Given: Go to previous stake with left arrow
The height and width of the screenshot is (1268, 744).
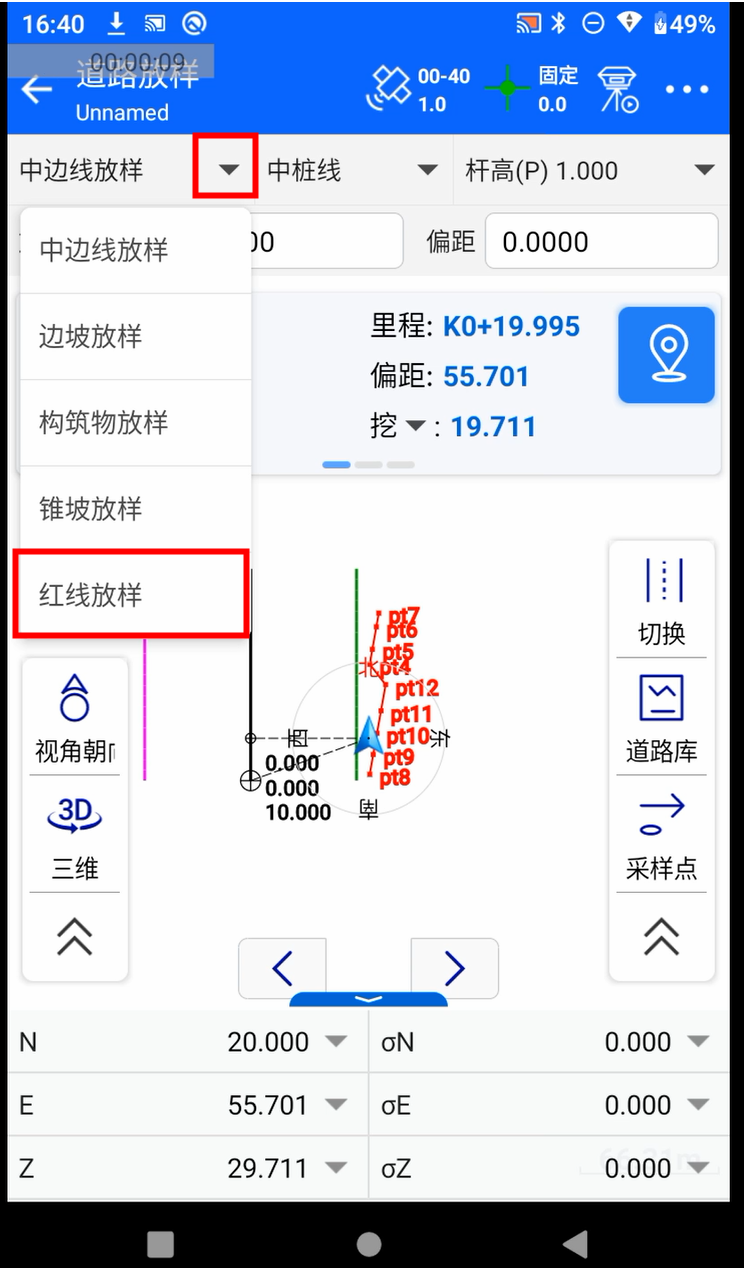Looking at the screenshot, I should [x=282, y=968].
